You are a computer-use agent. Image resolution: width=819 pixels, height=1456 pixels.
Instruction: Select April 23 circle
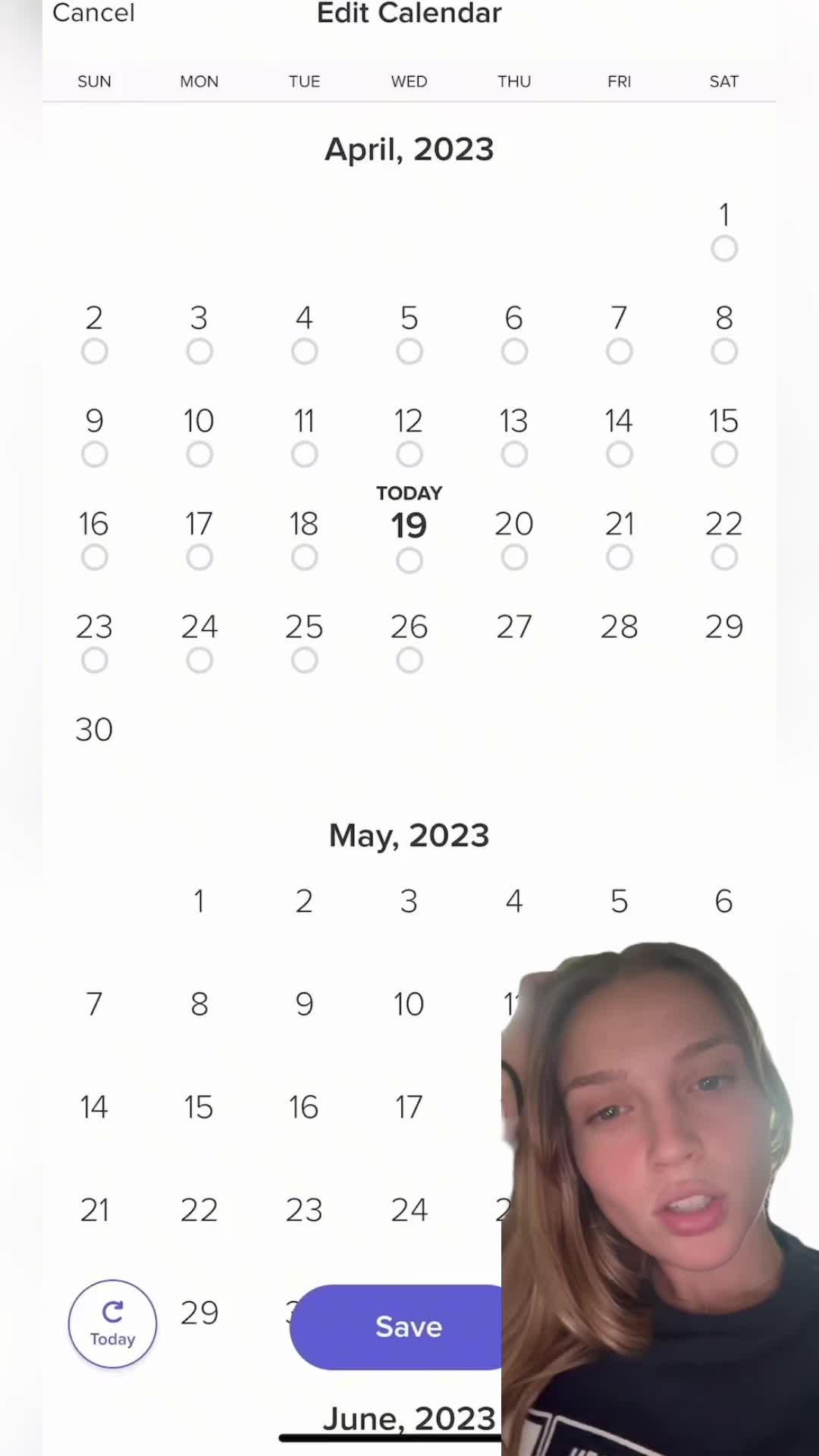(94, 661)
